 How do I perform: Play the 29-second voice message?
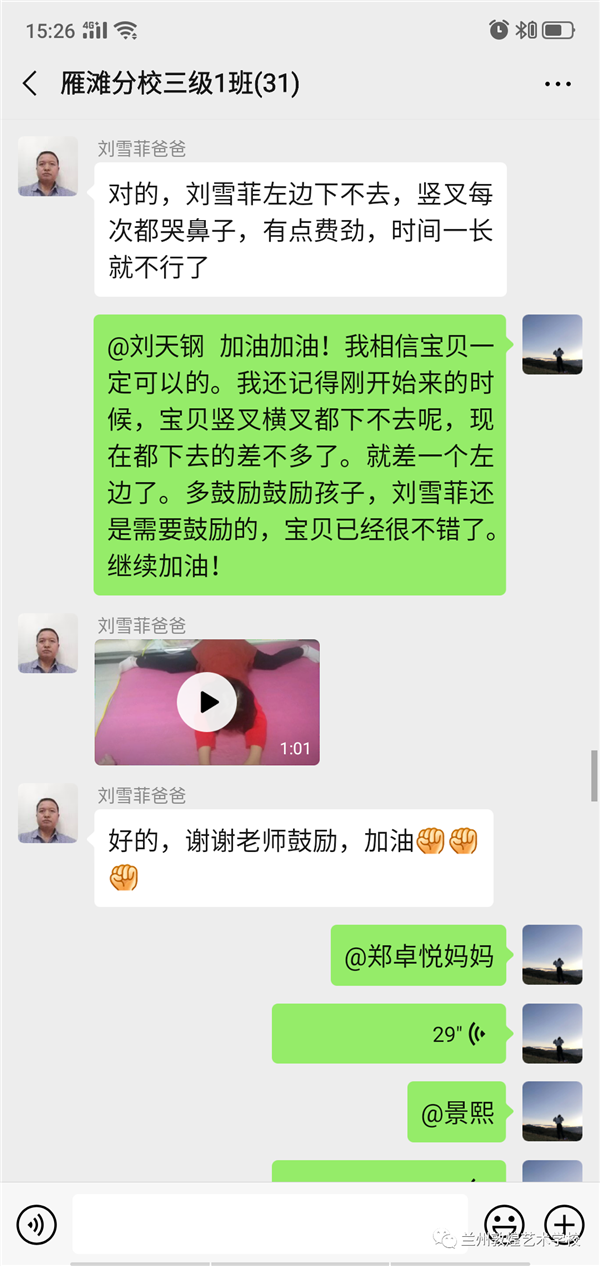click(390, 1034)
